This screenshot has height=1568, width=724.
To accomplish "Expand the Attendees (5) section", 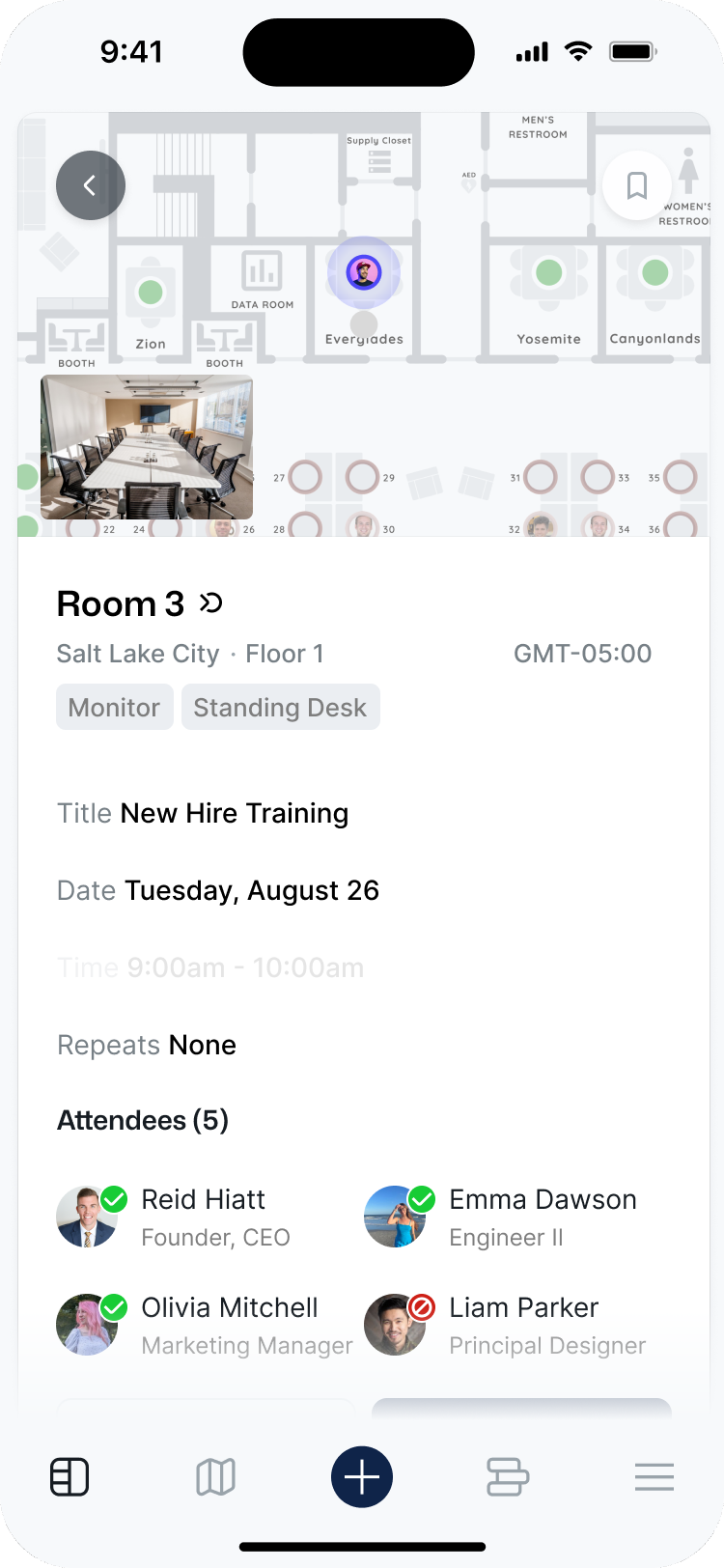I will coord(142,1120).
